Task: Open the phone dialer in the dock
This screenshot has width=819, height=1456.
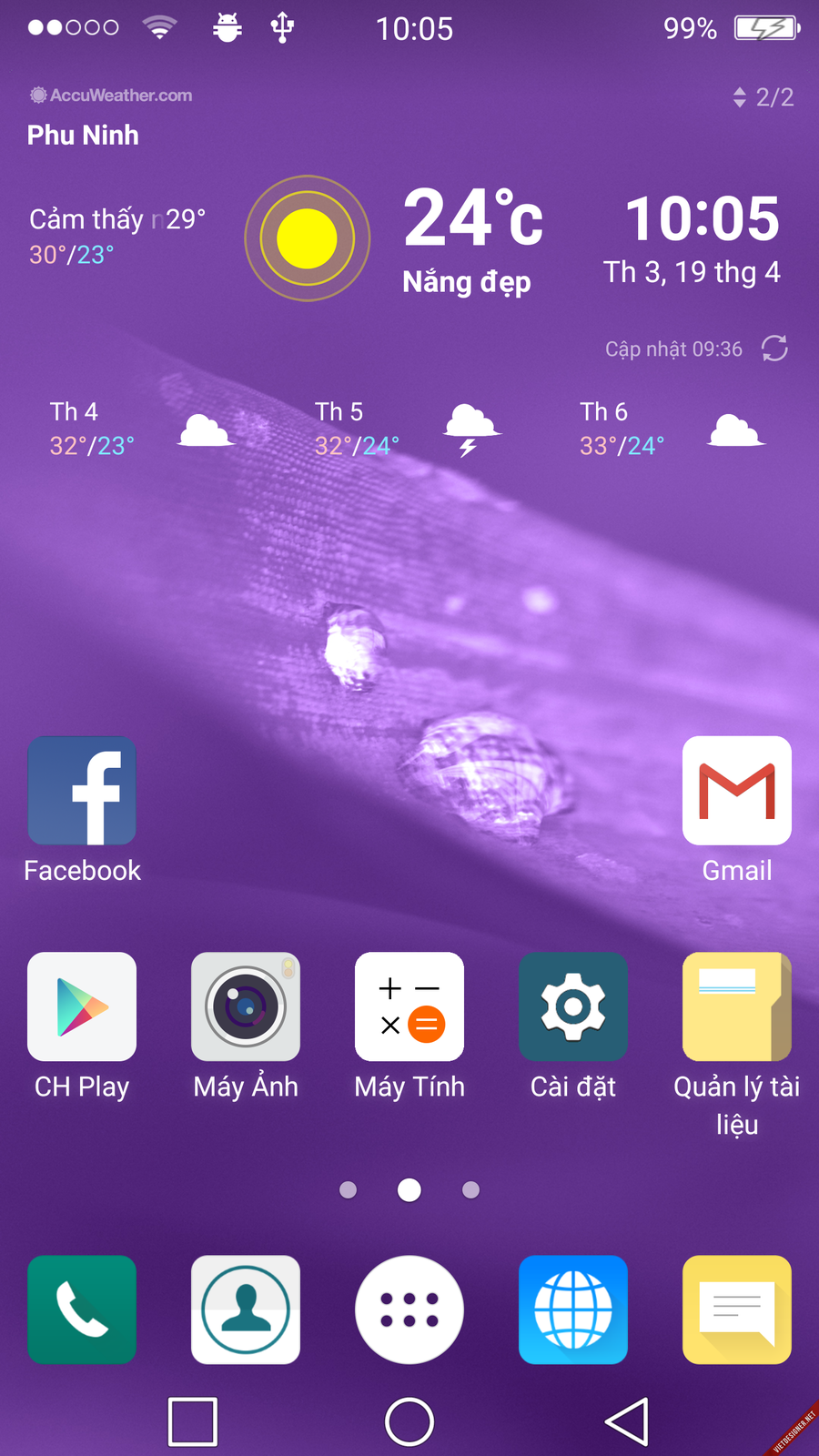Action: [x=82, y=1309]
